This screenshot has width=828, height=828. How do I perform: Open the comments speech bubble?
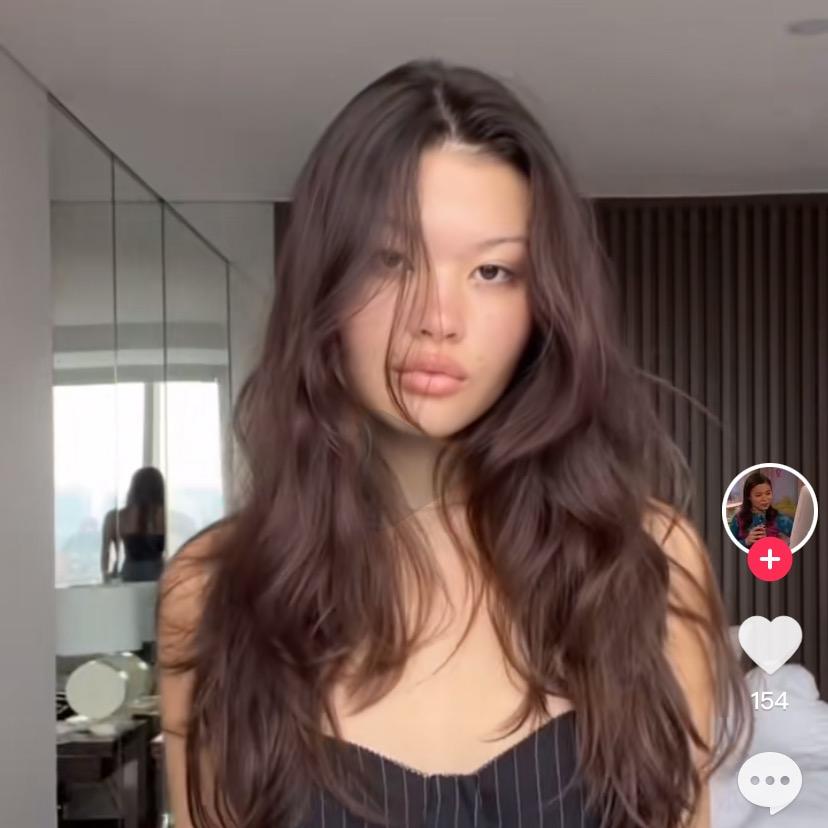[769, 782]
